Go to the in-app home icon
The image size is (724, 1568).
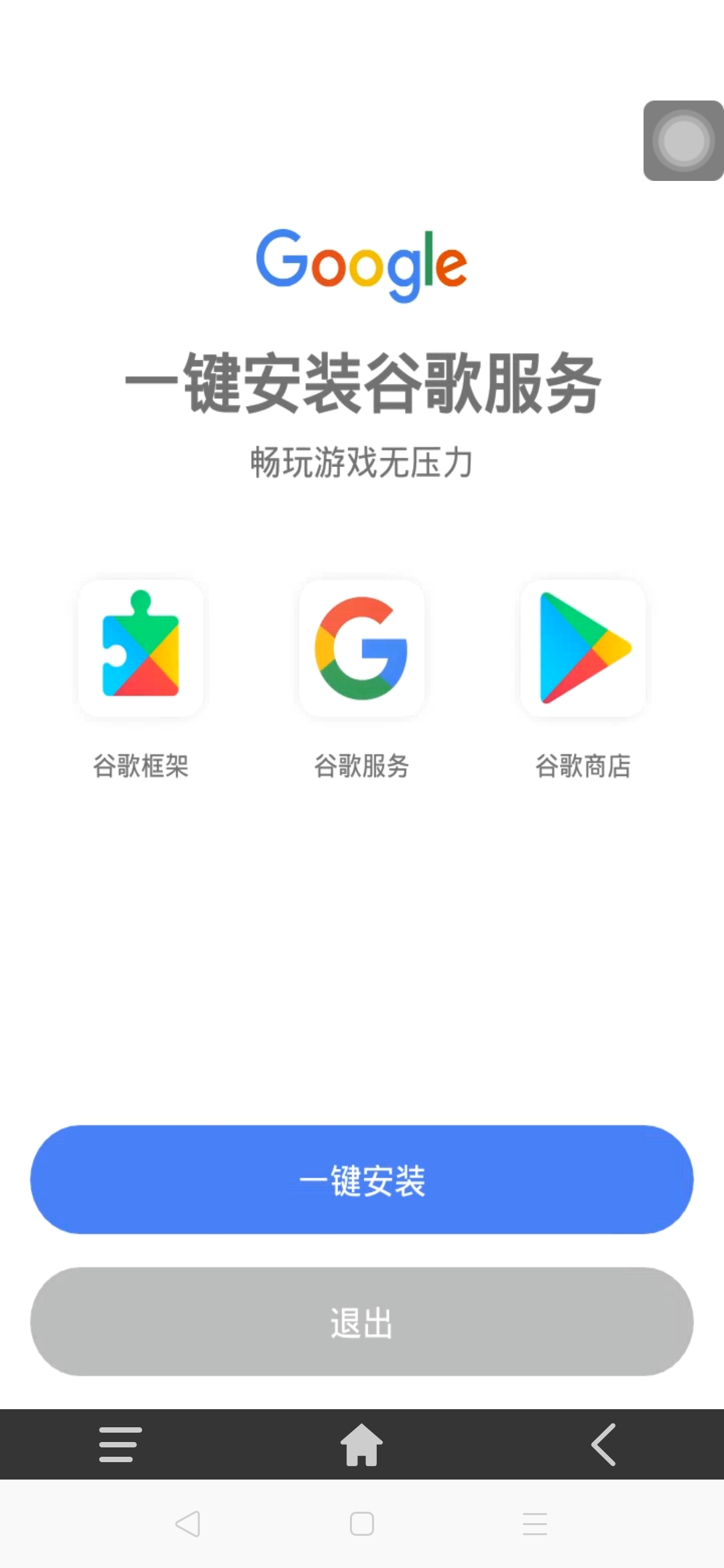362,1444
